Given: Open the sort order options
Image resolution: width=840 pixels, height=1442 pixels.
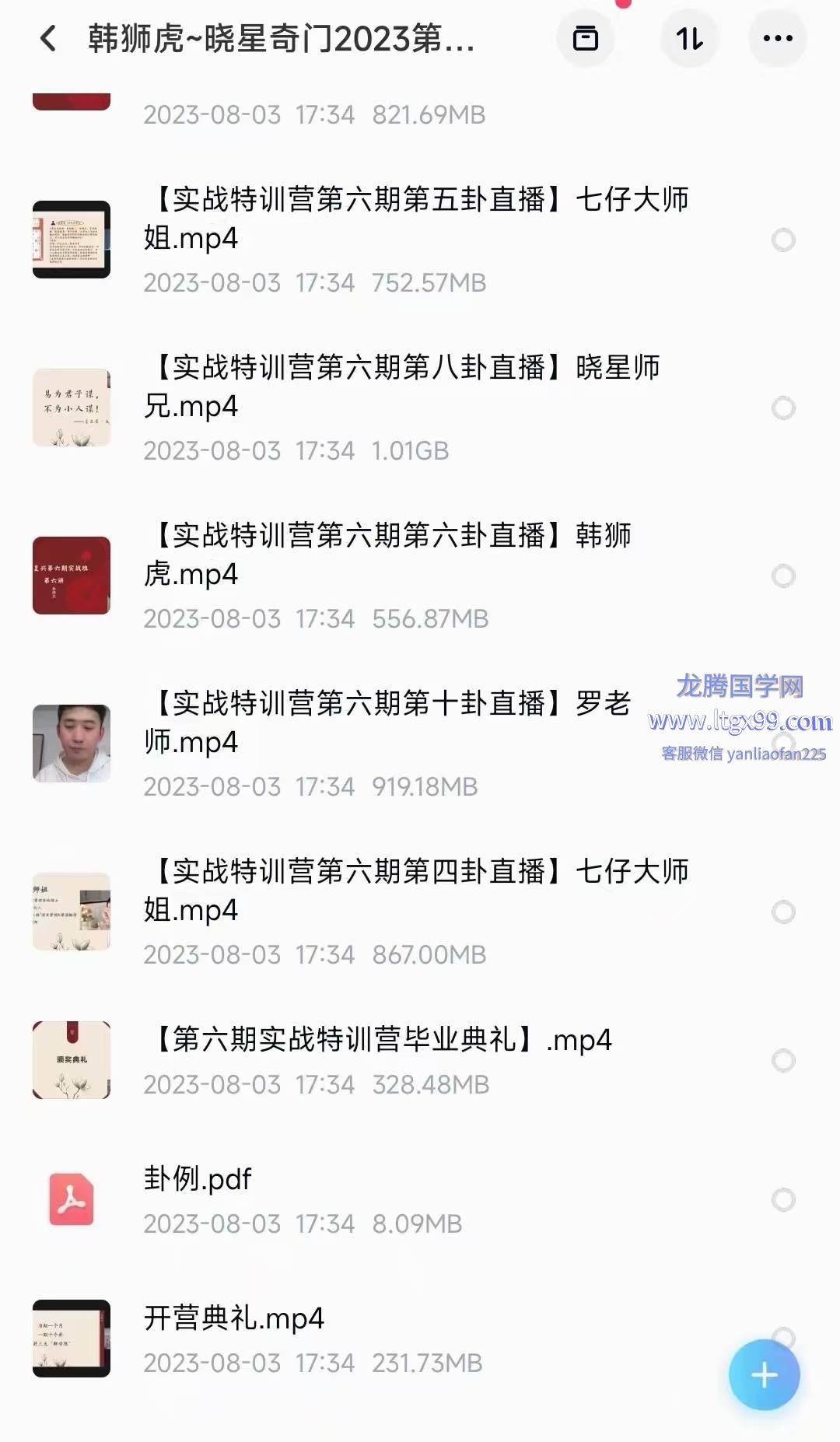Looking at the screenshot, I should click(689, 38).
